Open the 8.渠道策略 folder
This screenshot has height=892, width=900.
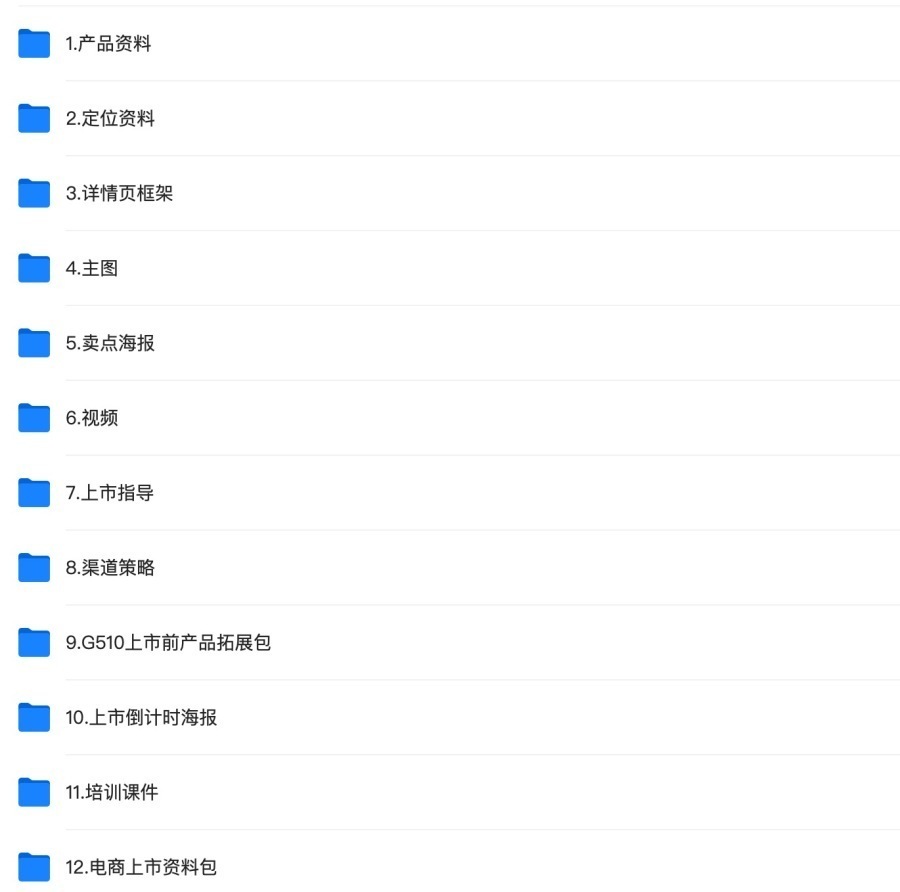pyautogui.click(x=110, y=568)
